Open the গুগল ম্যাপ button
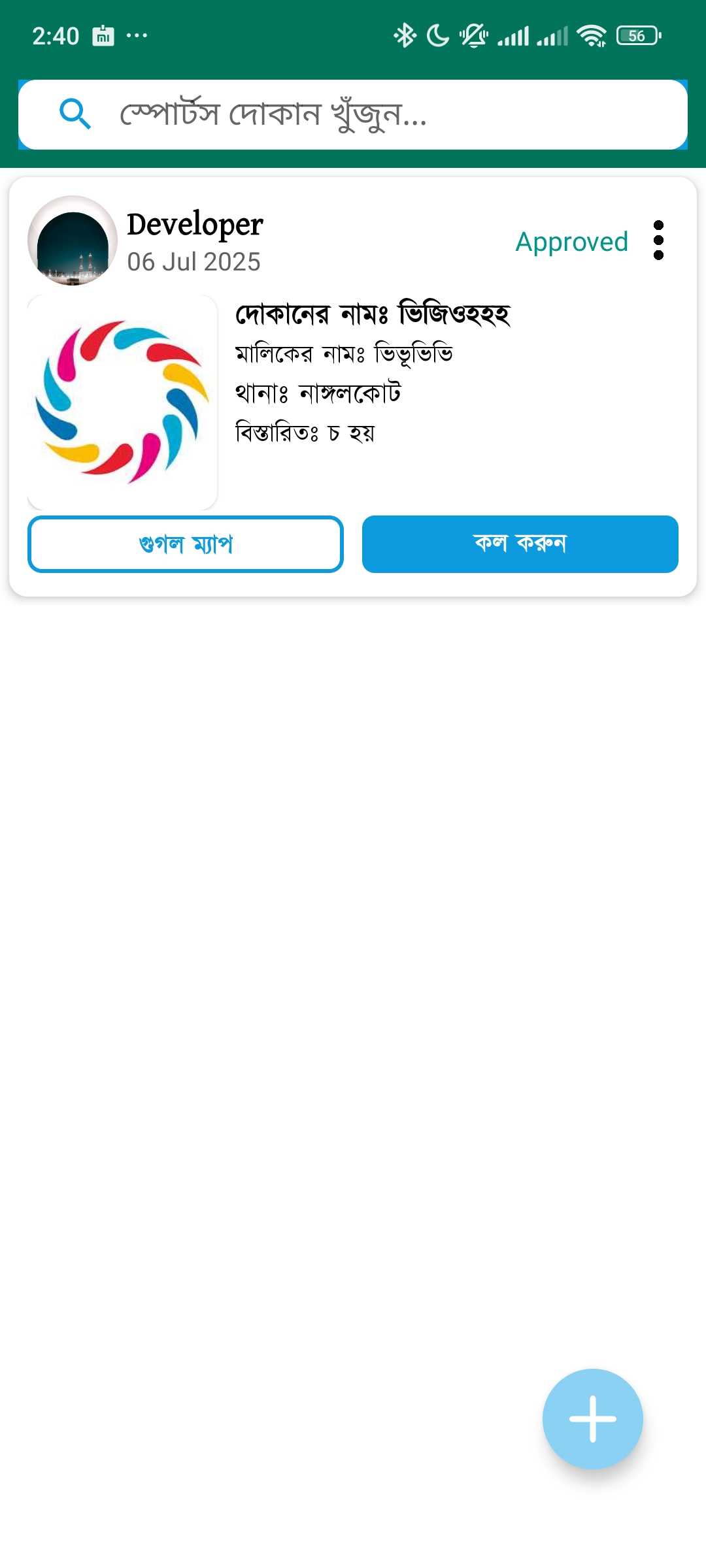This screenshot has width=706, height=1568. (186, 544)
